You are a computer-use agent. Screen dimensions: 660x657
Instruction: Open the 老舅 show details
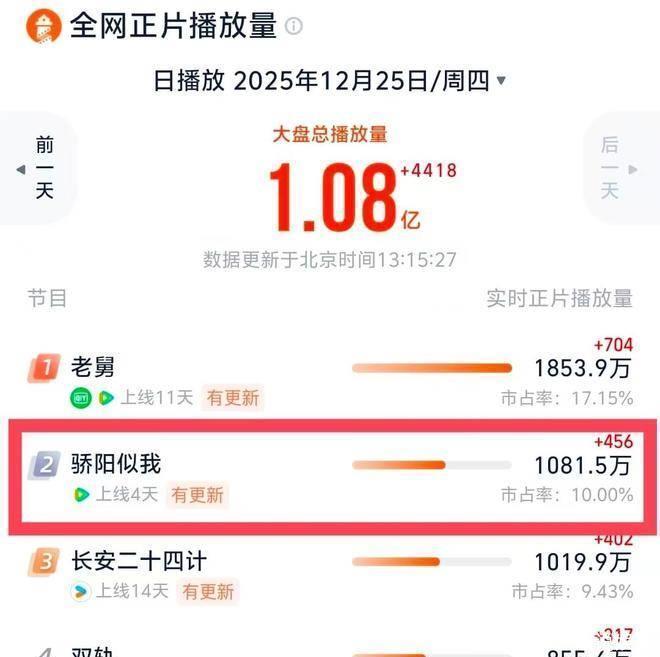point(93,367)
